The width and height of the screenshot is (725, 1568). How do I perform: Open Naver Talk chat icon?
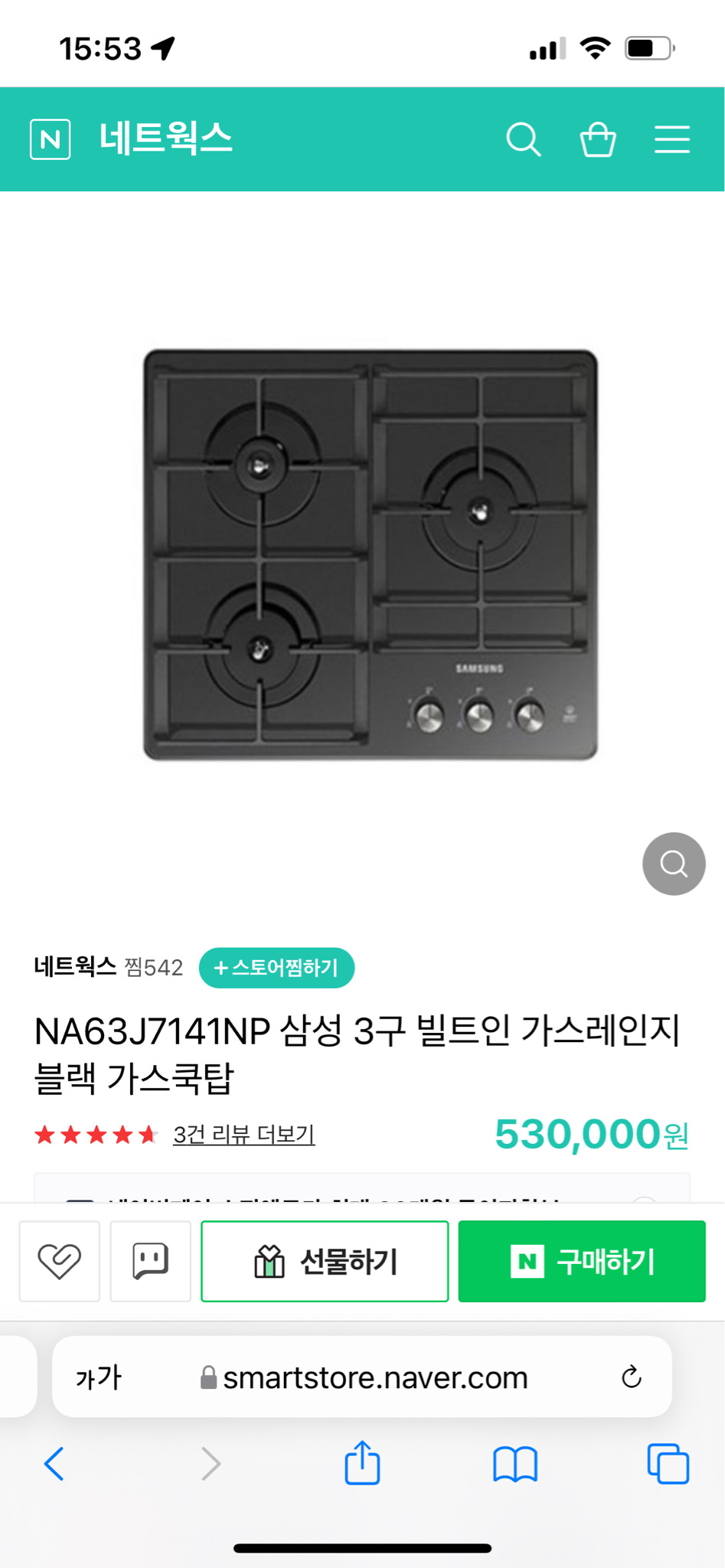click(x=150, y=1261)
